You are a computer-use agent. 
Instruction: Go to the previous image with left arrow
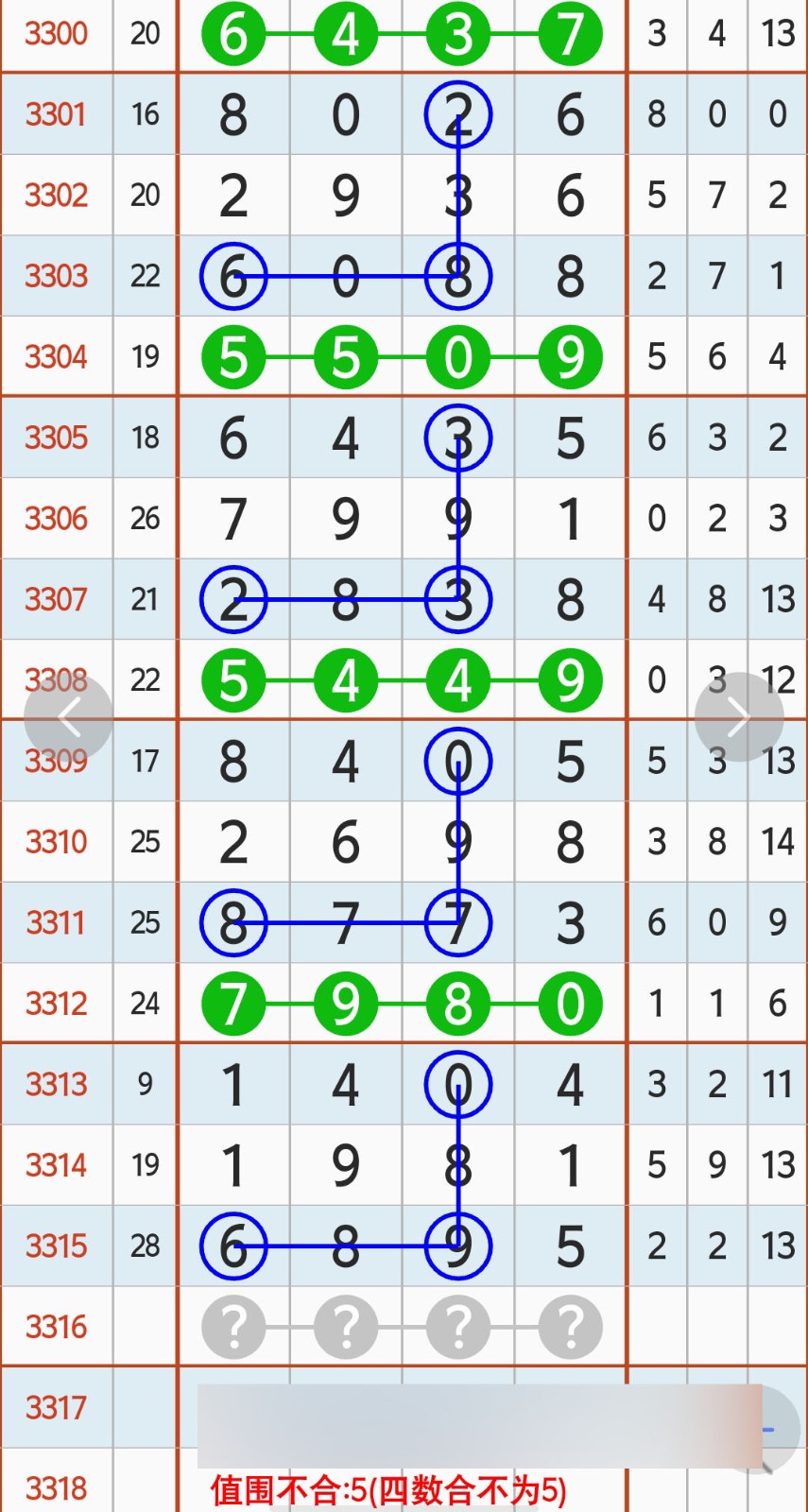[x=68, y=718]
